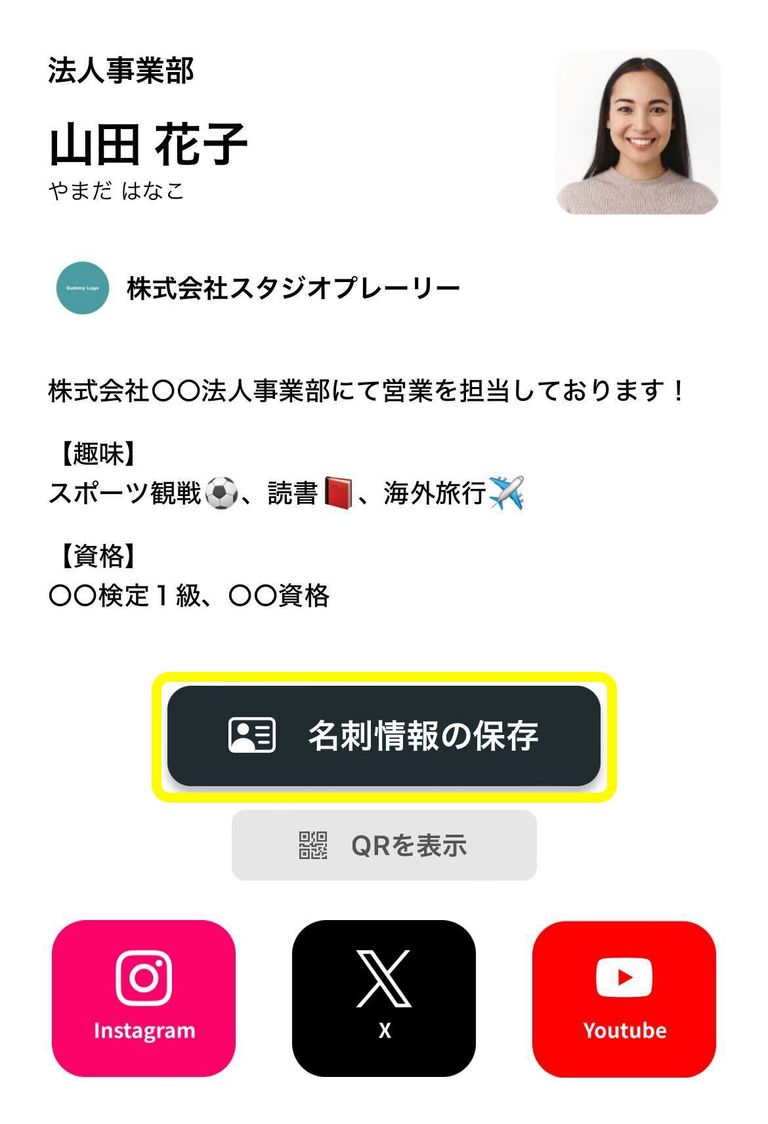The width and height of the screenshot is (768, 1124).
Task: Show the QR code via QRを表示
Action: [384, 846]
